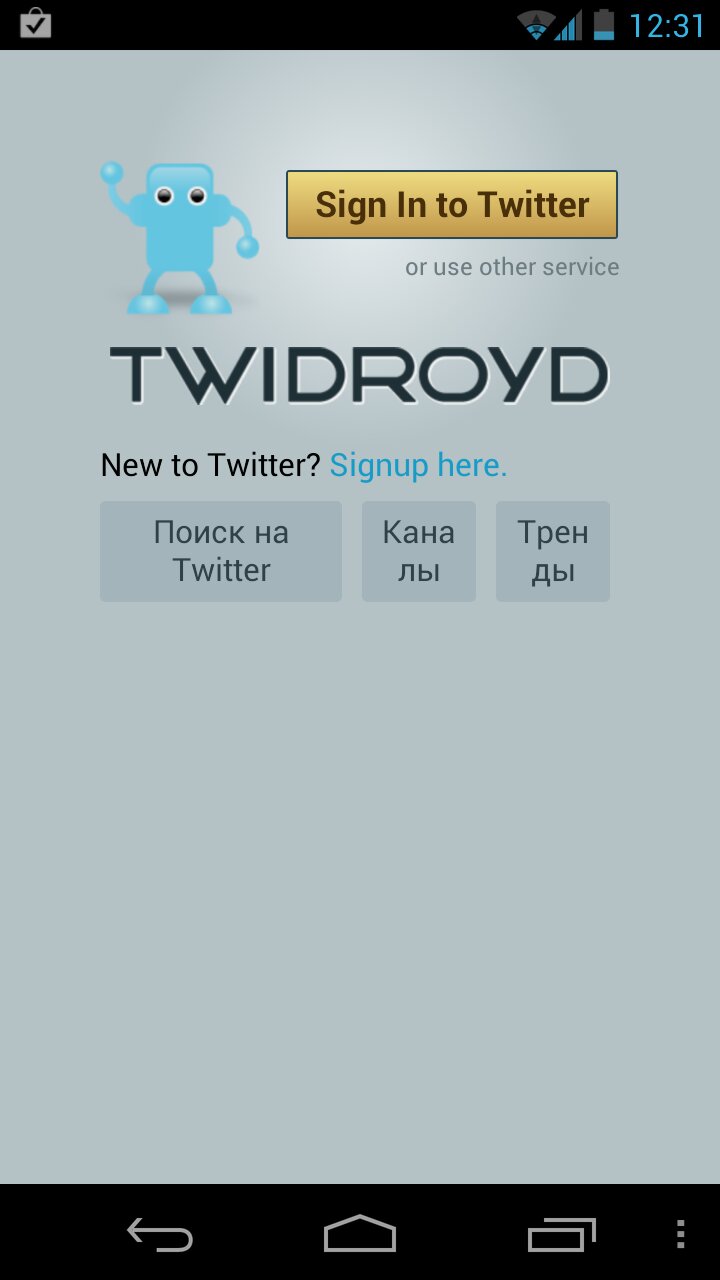Go back using the system back button

(160, 1234)
